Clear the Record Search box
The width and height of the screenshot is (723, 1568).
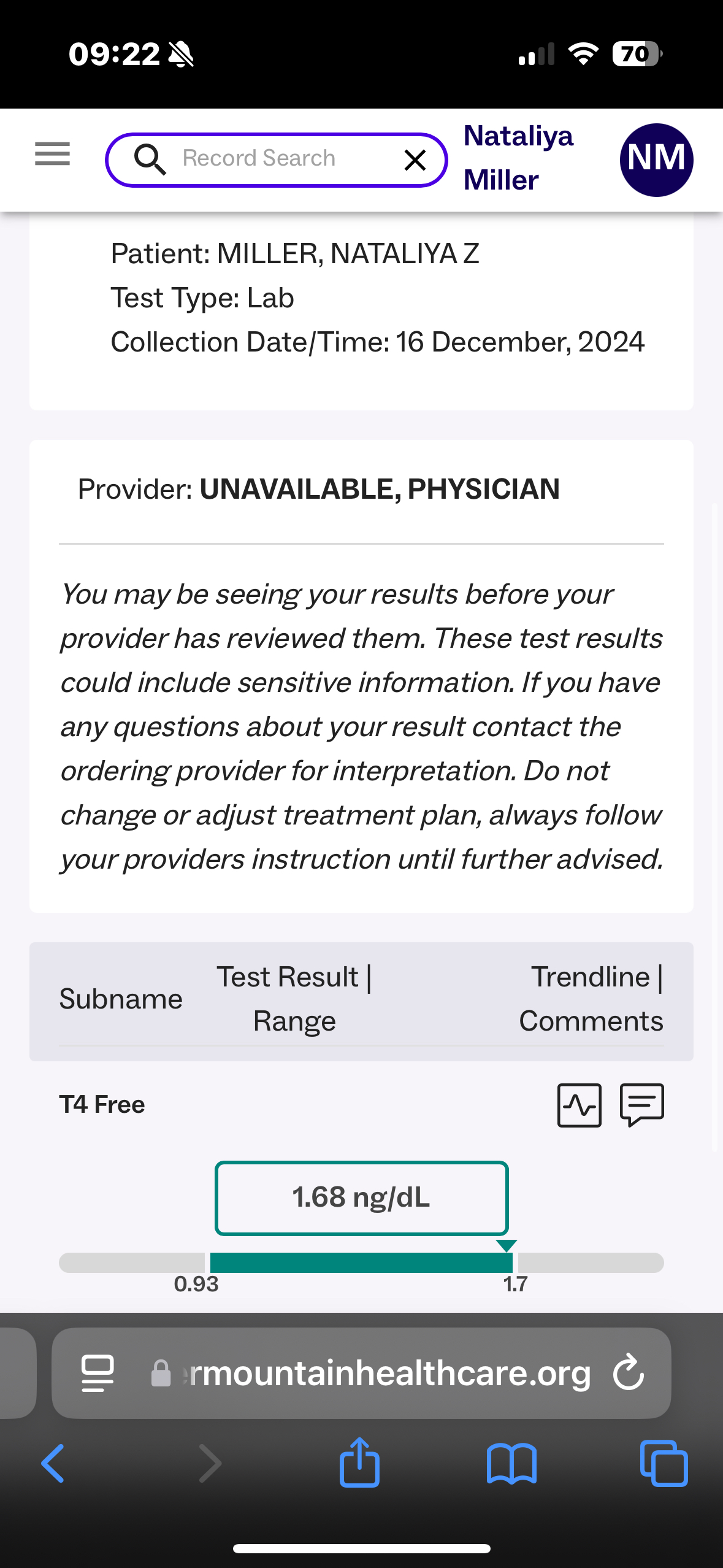click(415, 160)
